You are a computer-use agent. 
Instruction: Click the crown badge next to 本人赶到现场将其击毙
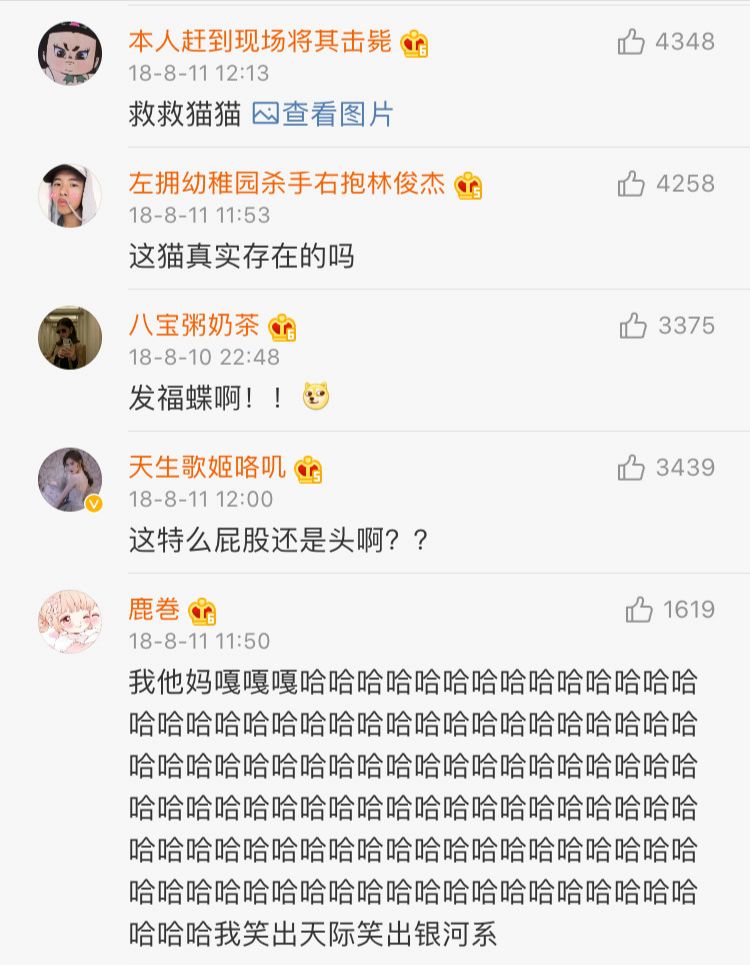[415, 42]
